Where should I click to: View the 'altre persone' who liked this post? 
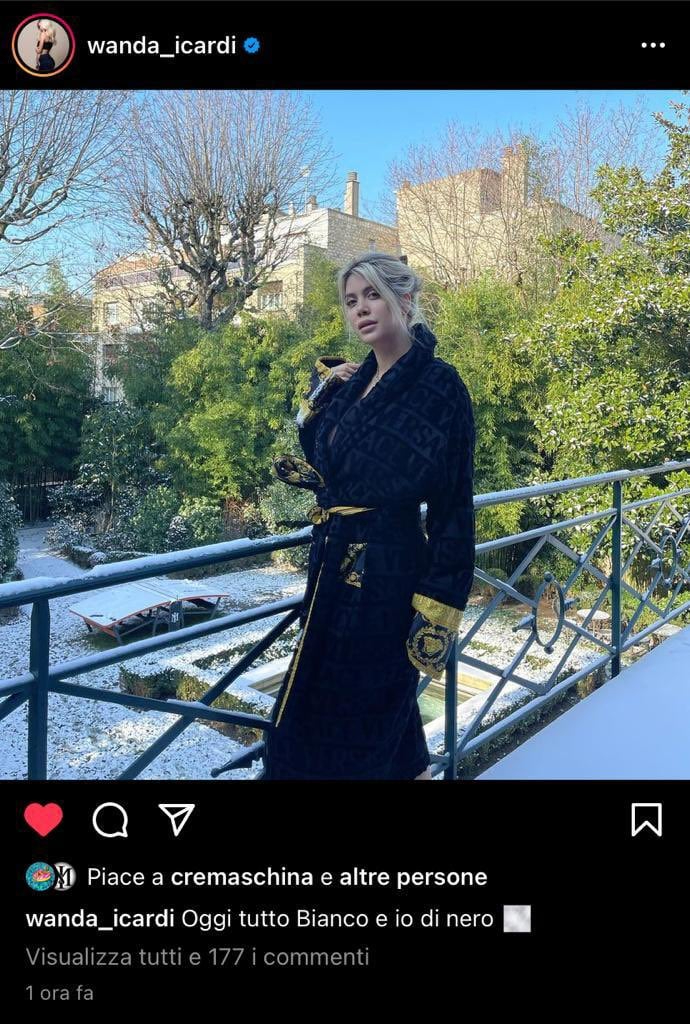[x=413, y=877]
